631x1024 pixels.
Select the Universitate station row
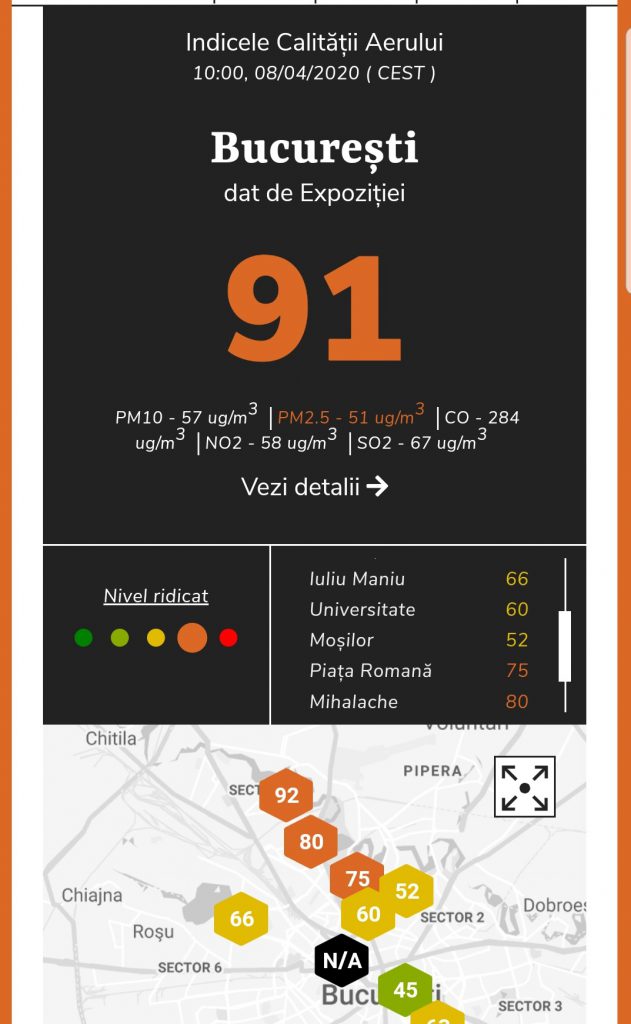(418, 610)
